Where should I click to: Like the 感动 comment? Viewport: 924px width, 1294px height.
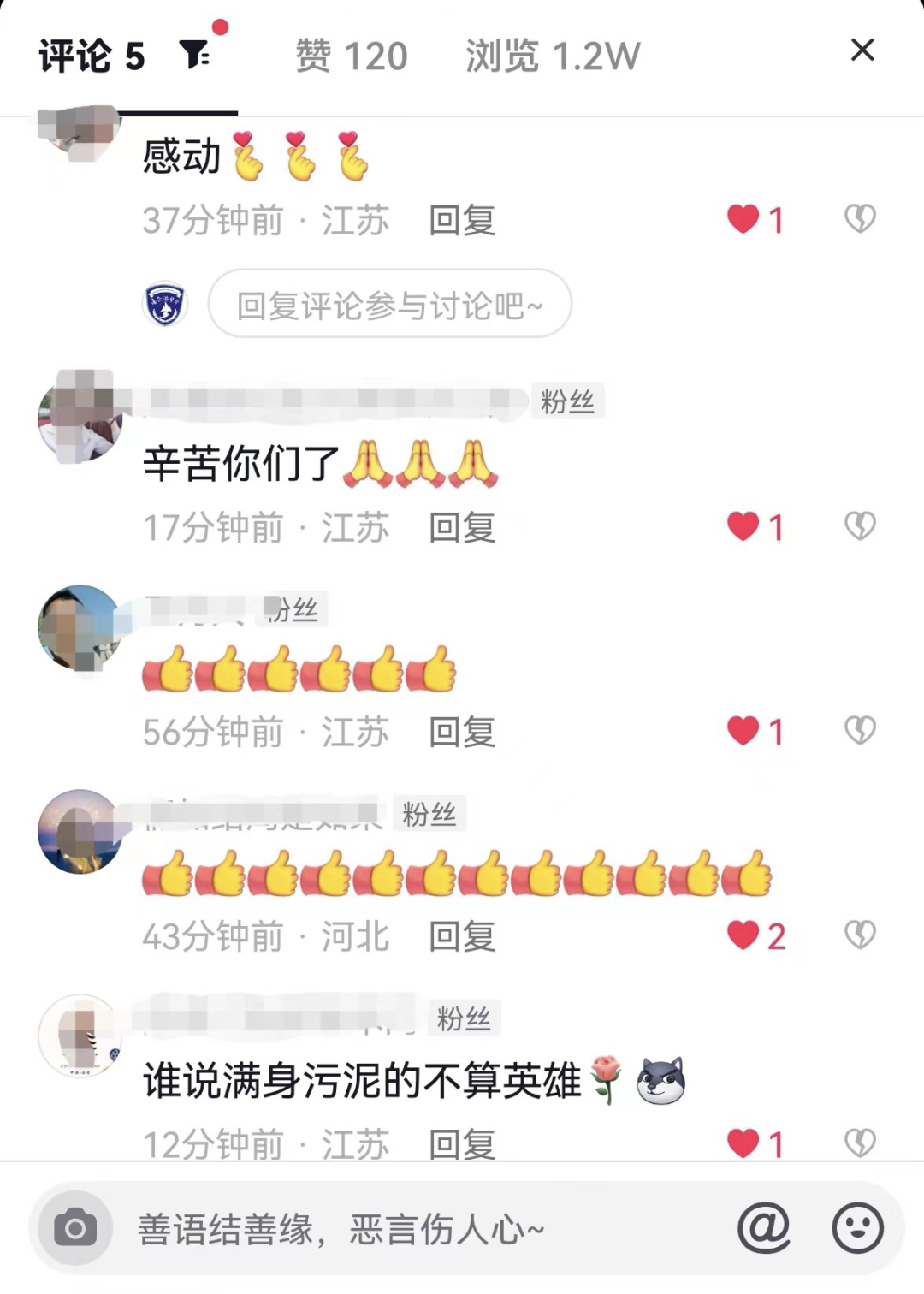click(x=743, y=220)
